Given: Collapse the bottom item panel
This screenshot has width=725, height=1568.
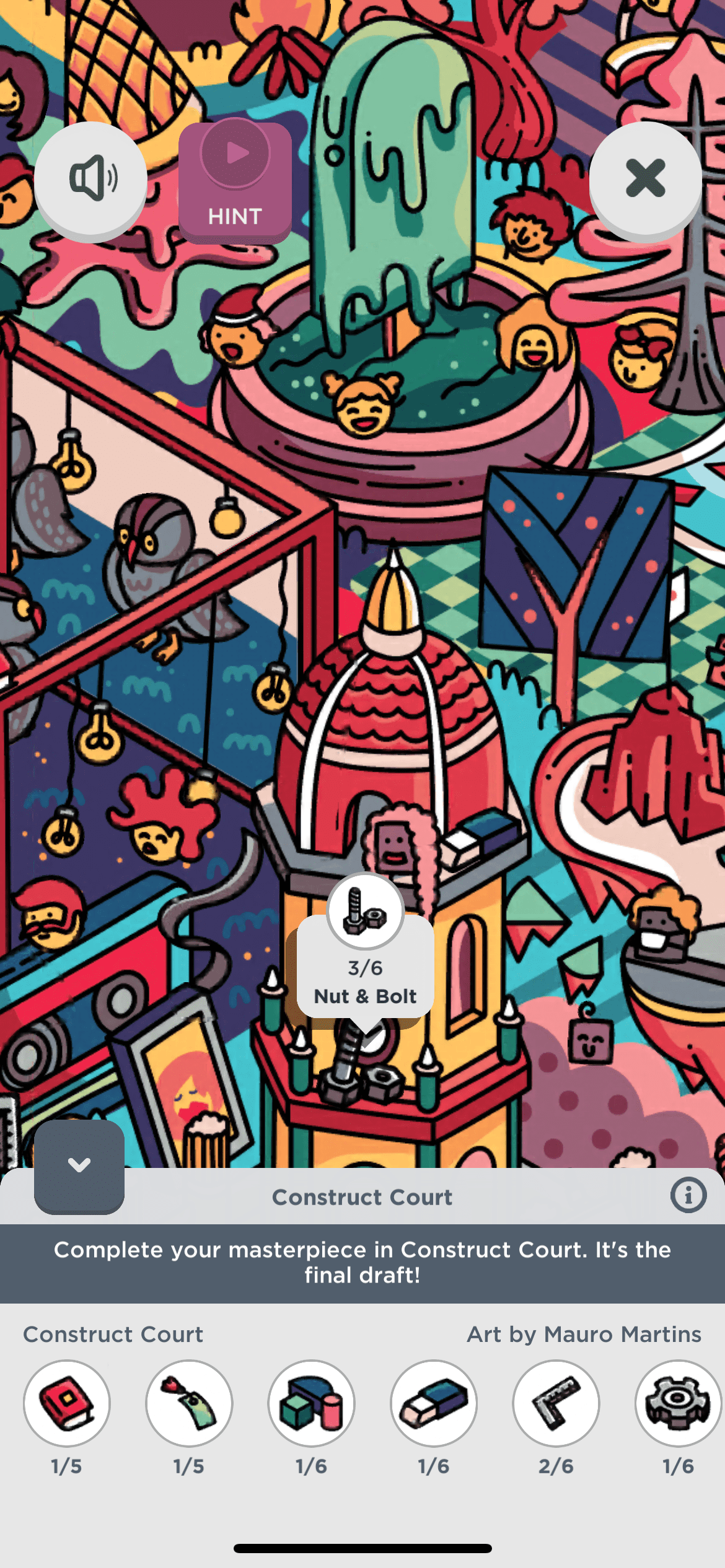Looking at the screenshot, I should click(79, 1164).
